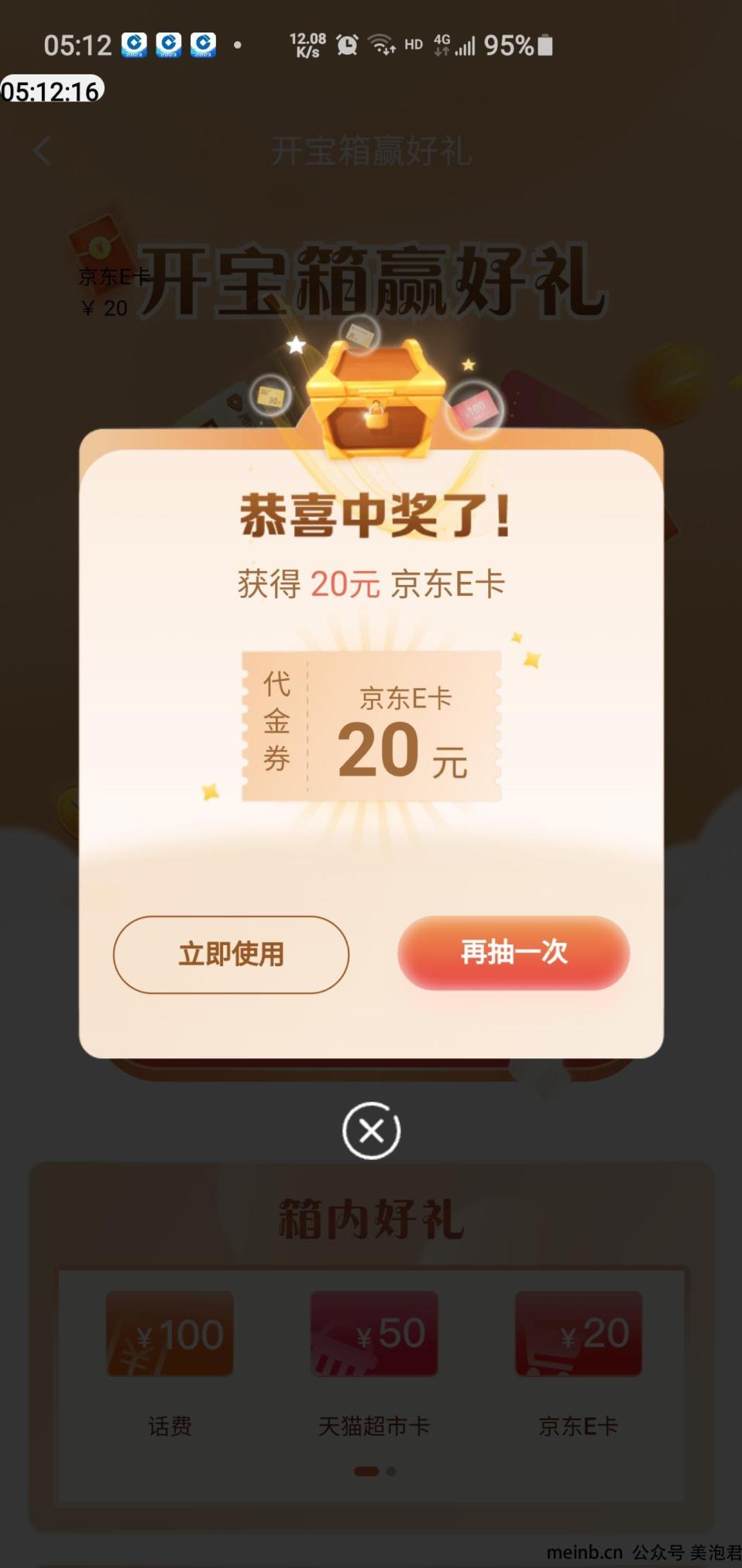Tap 再抽一次 to draw again

point(514,952)
